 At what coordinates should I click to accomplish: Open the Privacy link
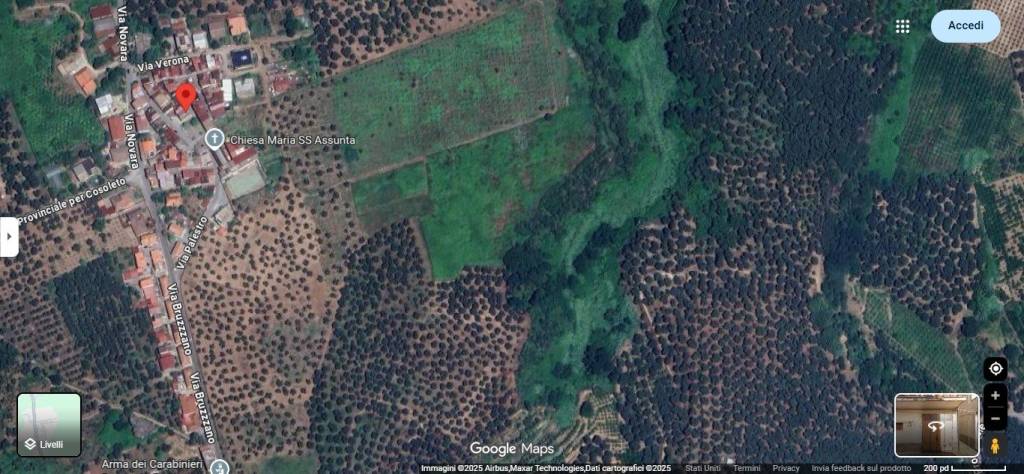coord(786,468)
